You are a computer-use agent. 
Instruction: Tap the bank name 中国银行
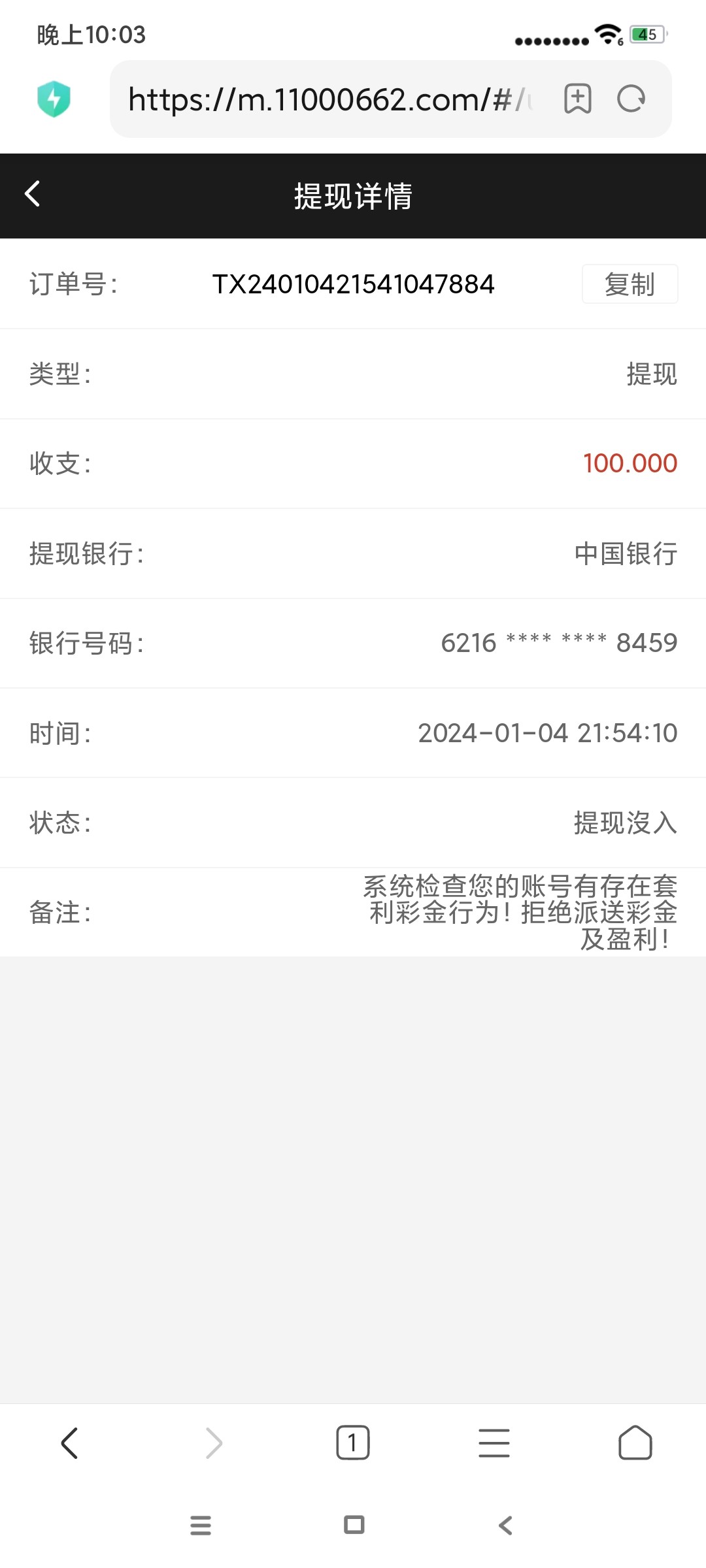pyautogui.click(x=624, y=553)
